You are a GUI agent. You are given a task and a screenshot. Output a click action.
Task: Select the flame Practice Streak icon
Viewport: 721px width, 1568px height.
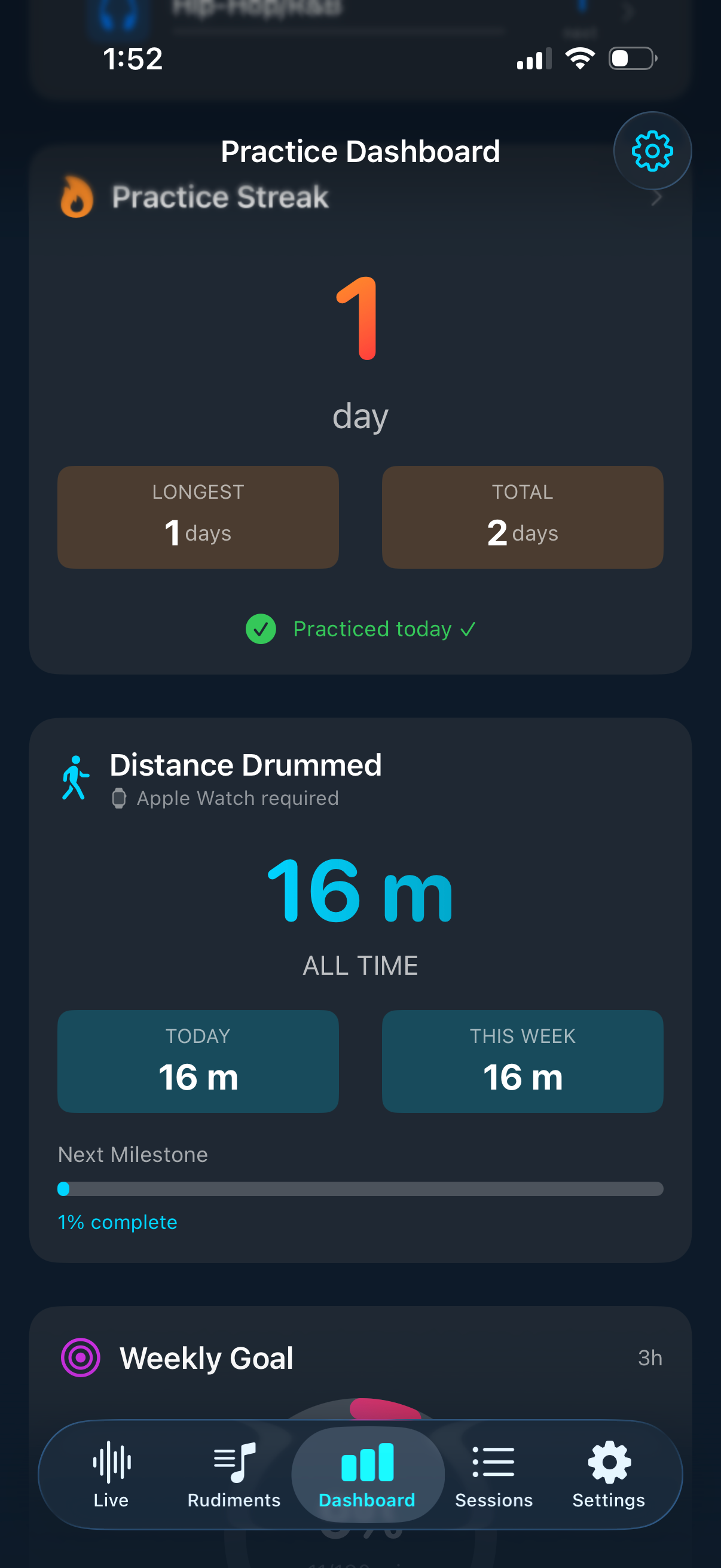coord(77,197)
